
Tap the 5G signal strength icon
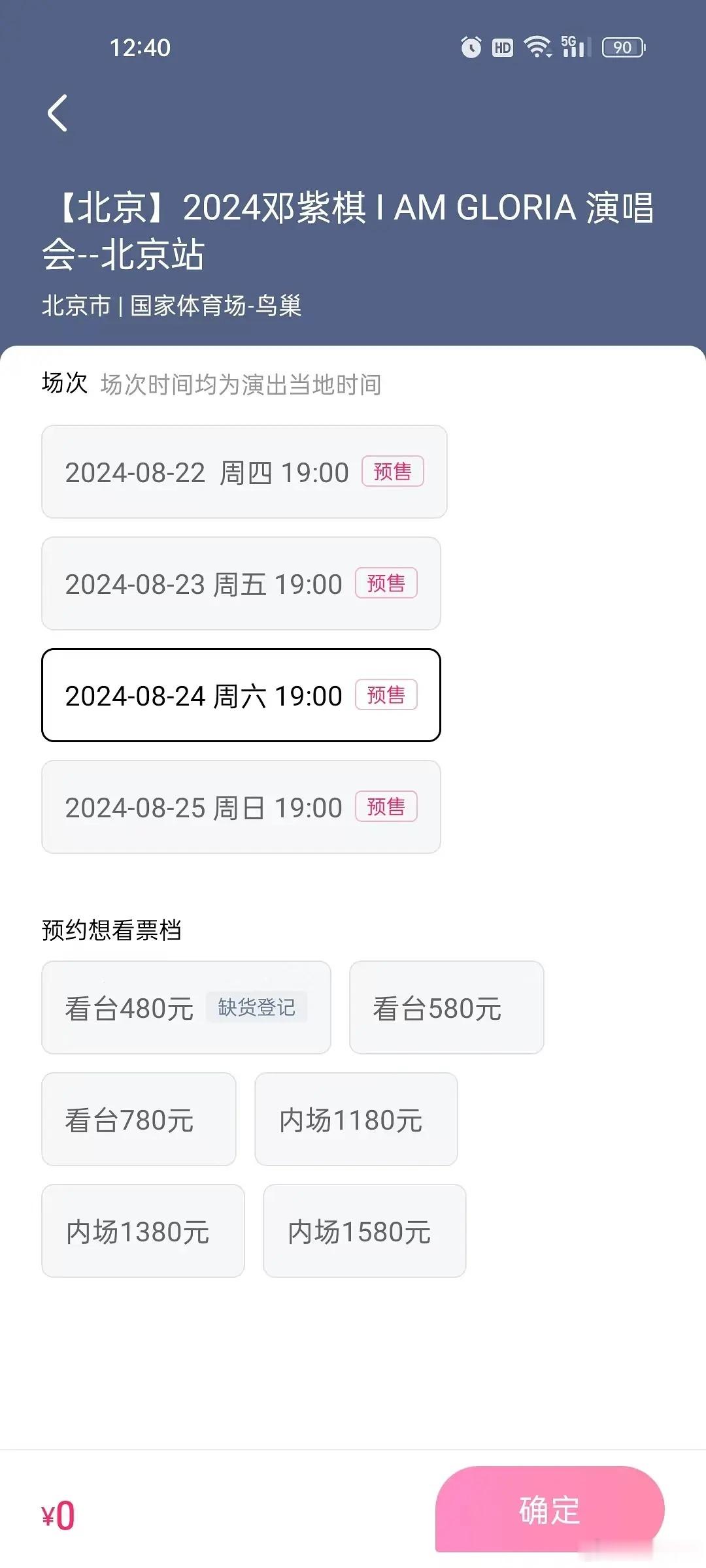click(573, 48)
